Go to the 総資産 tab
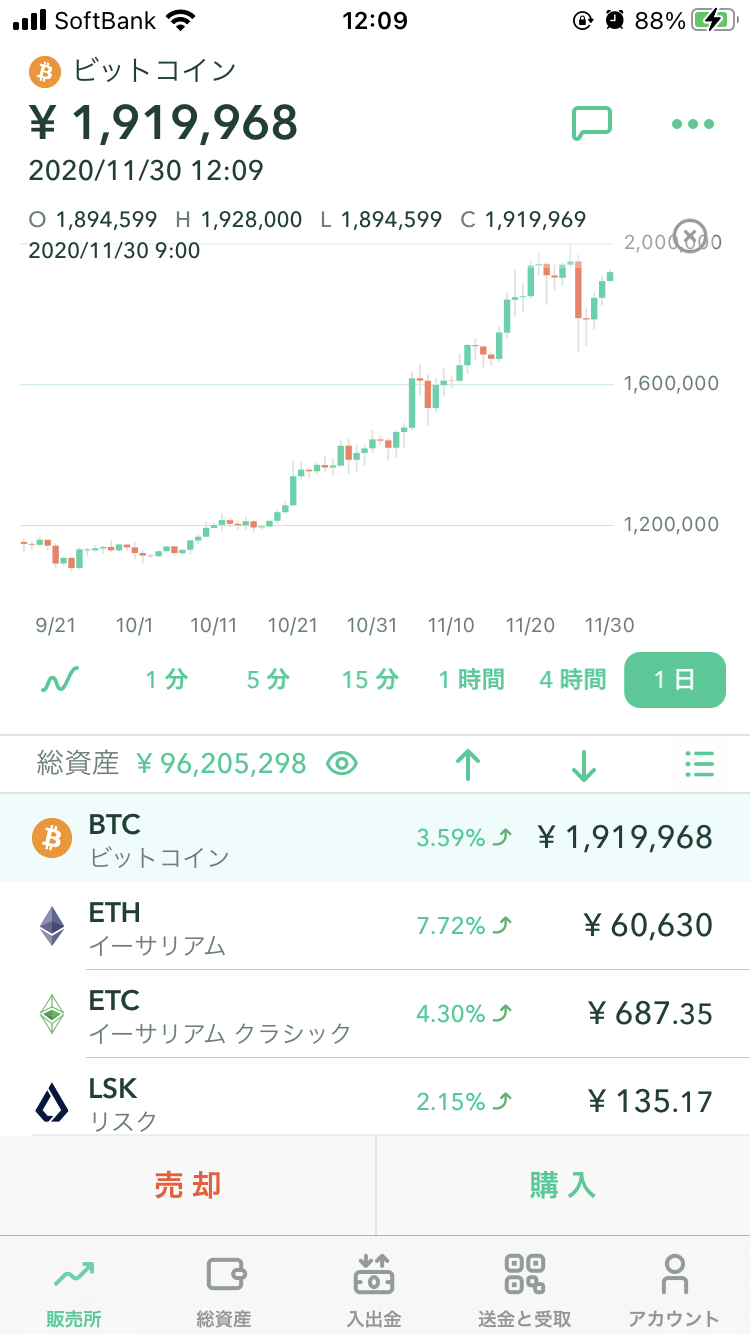This screenshot has width=750, height=1334. 225,1290
